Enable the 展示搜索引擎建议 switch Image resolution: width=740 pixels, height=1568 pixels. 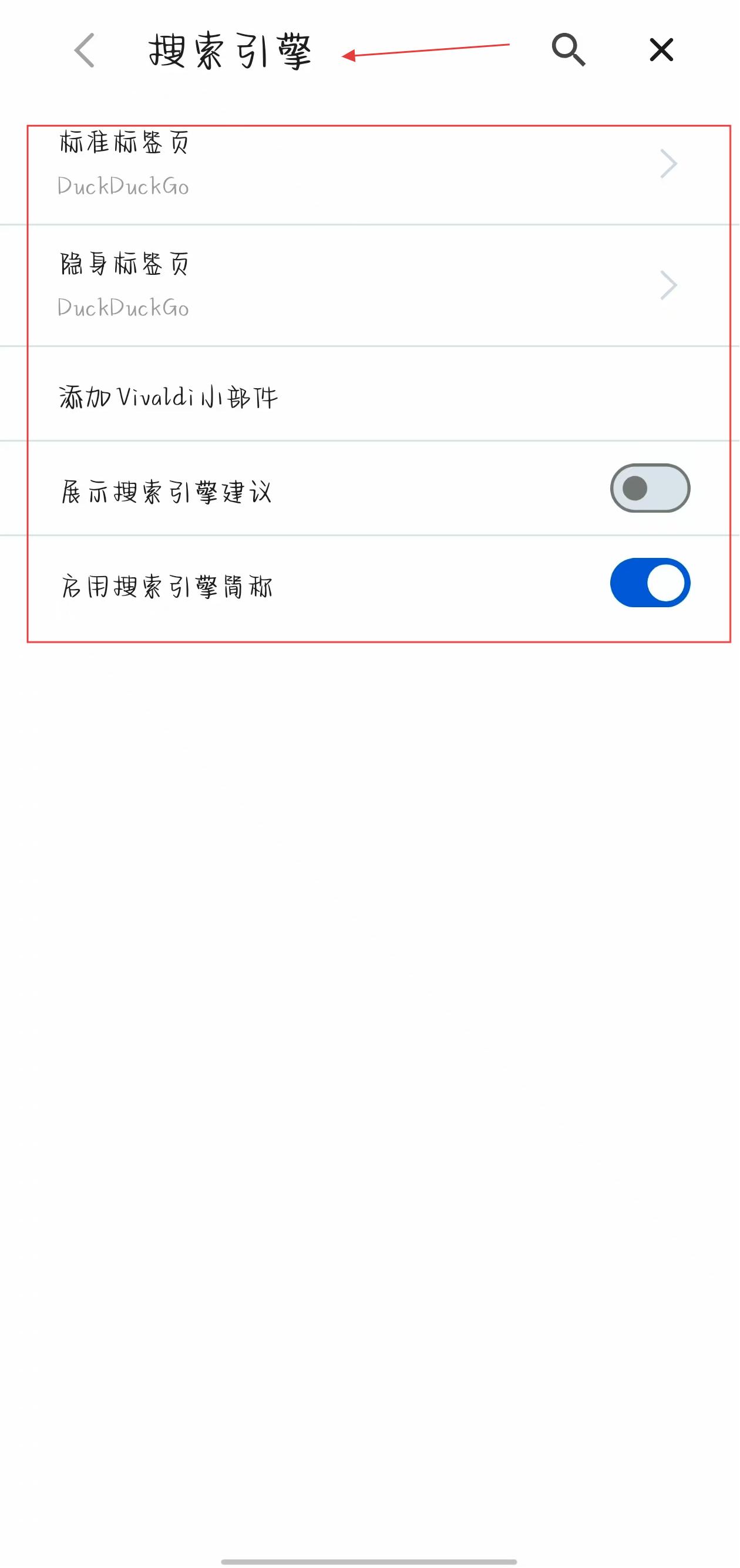(650, 488)
